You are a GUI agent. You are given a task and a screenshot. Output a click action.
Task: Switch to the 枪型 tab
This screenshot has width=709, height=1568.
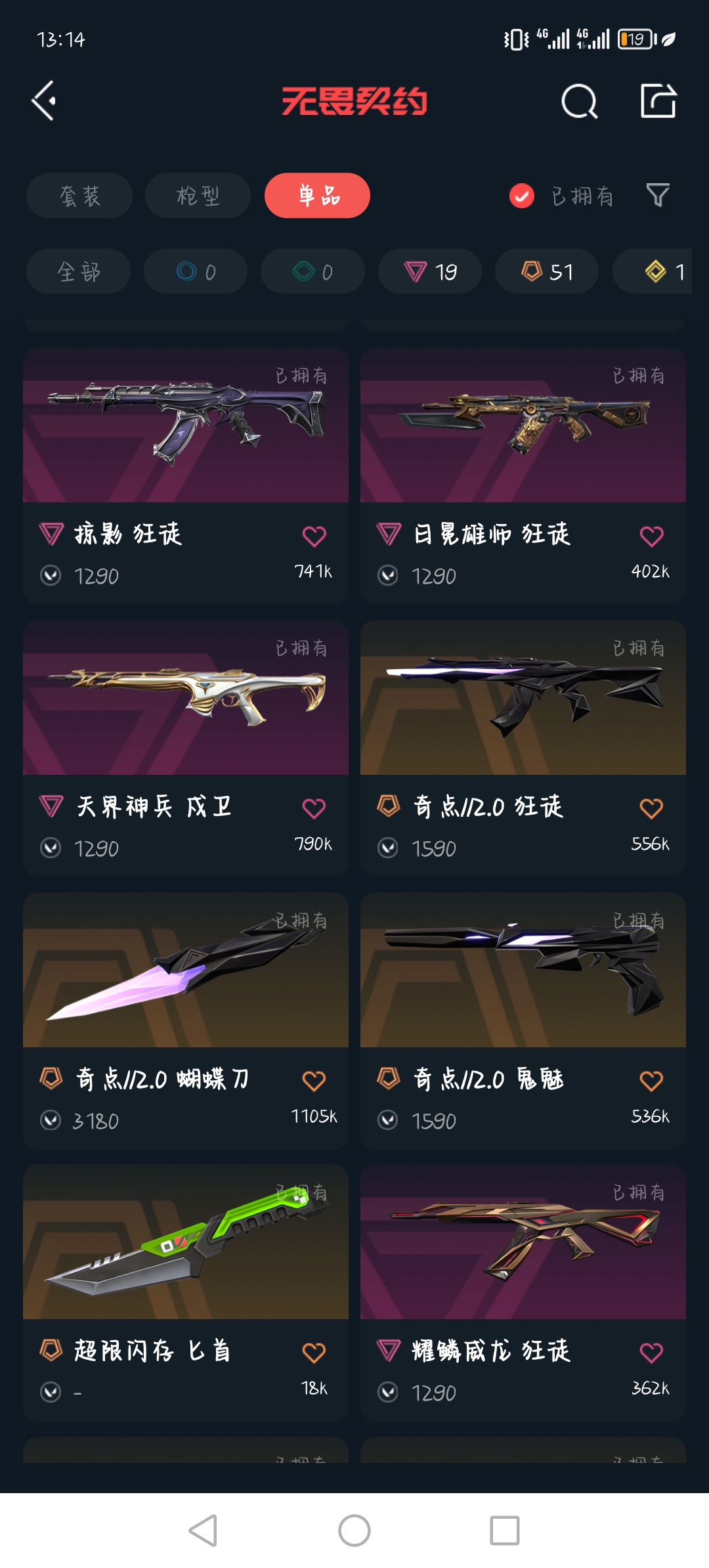pyautogui.click(x=198, y=196)
